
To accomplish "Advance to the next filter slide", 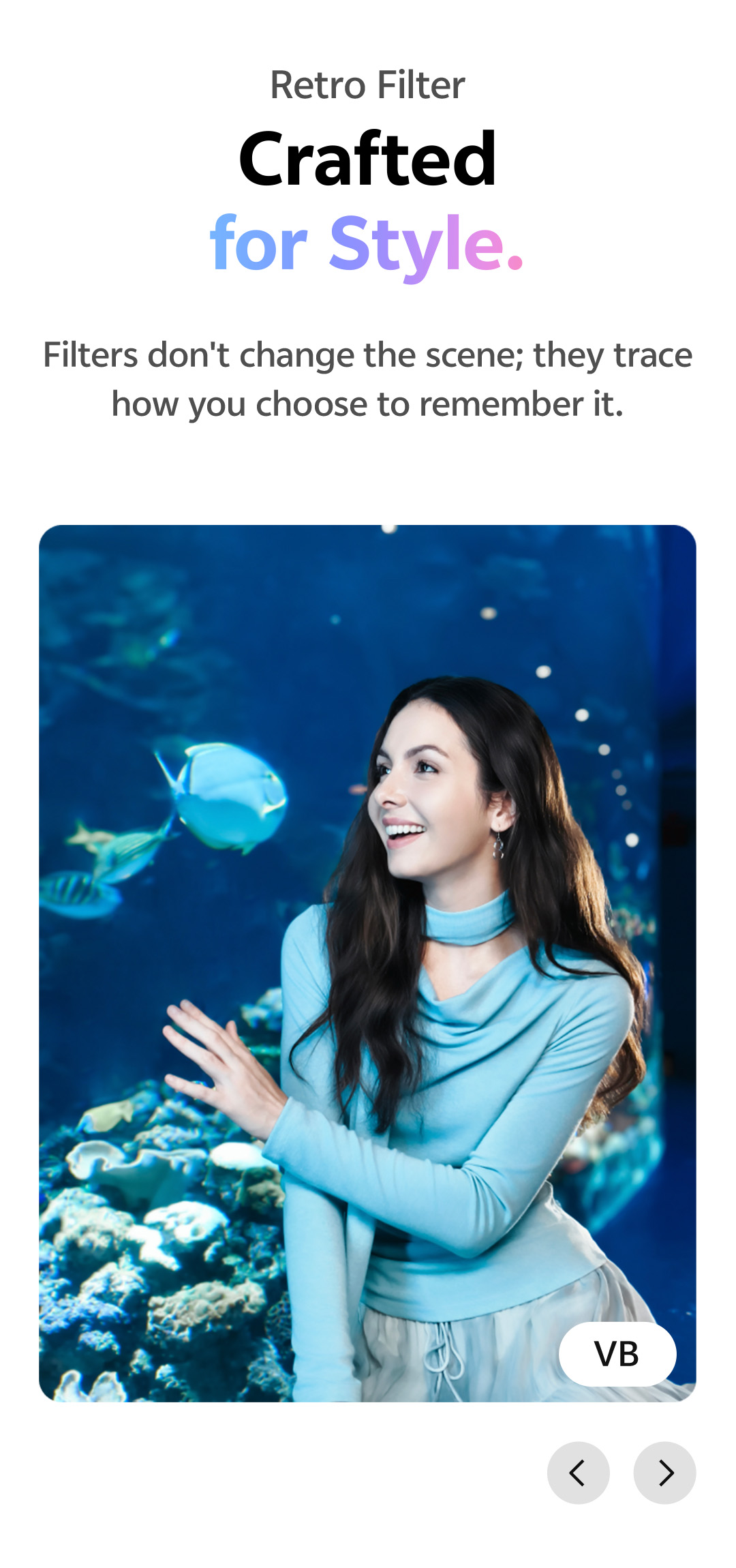I will (x=664, y=1473).
